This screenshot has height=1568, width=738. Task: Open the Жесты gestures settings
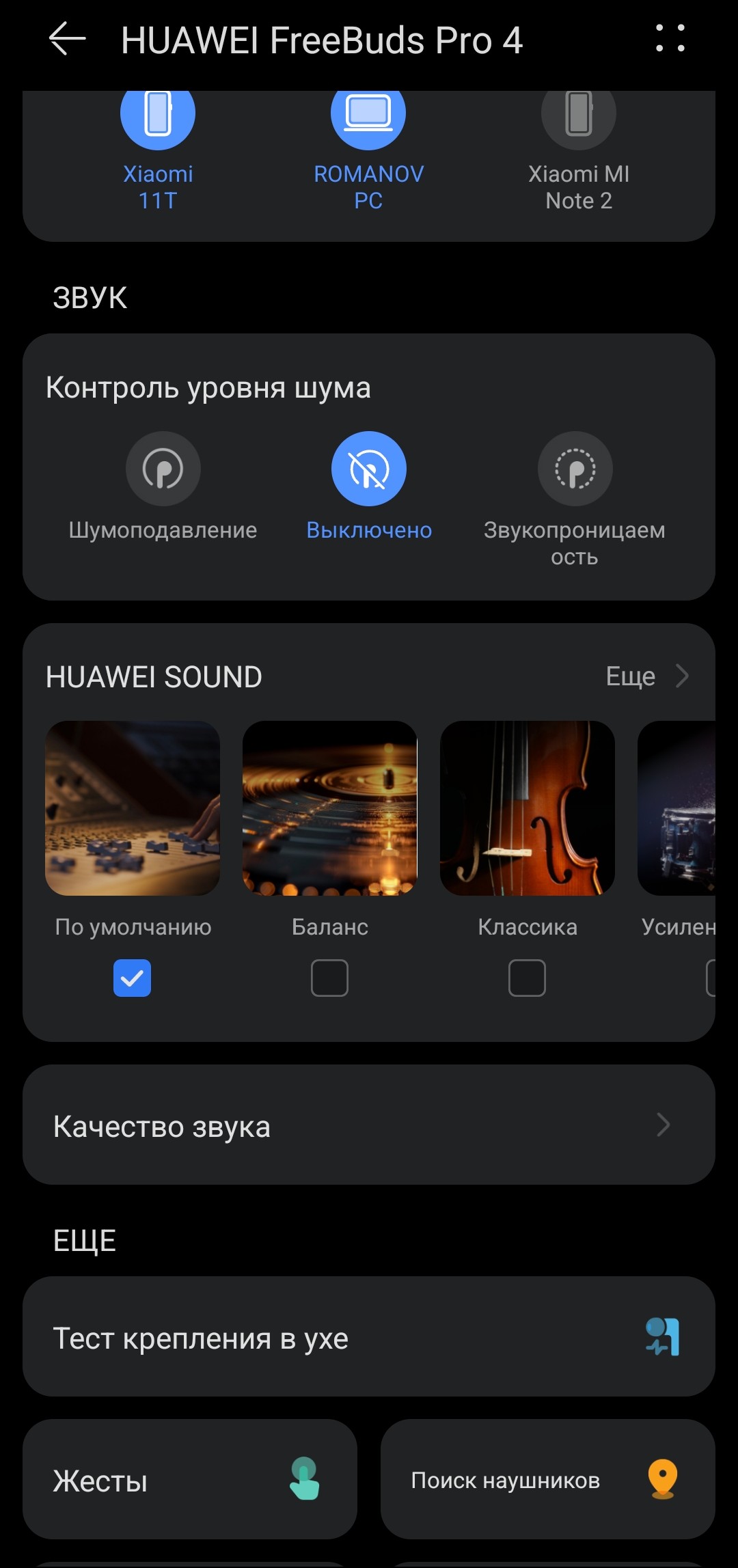(190, 1480)
